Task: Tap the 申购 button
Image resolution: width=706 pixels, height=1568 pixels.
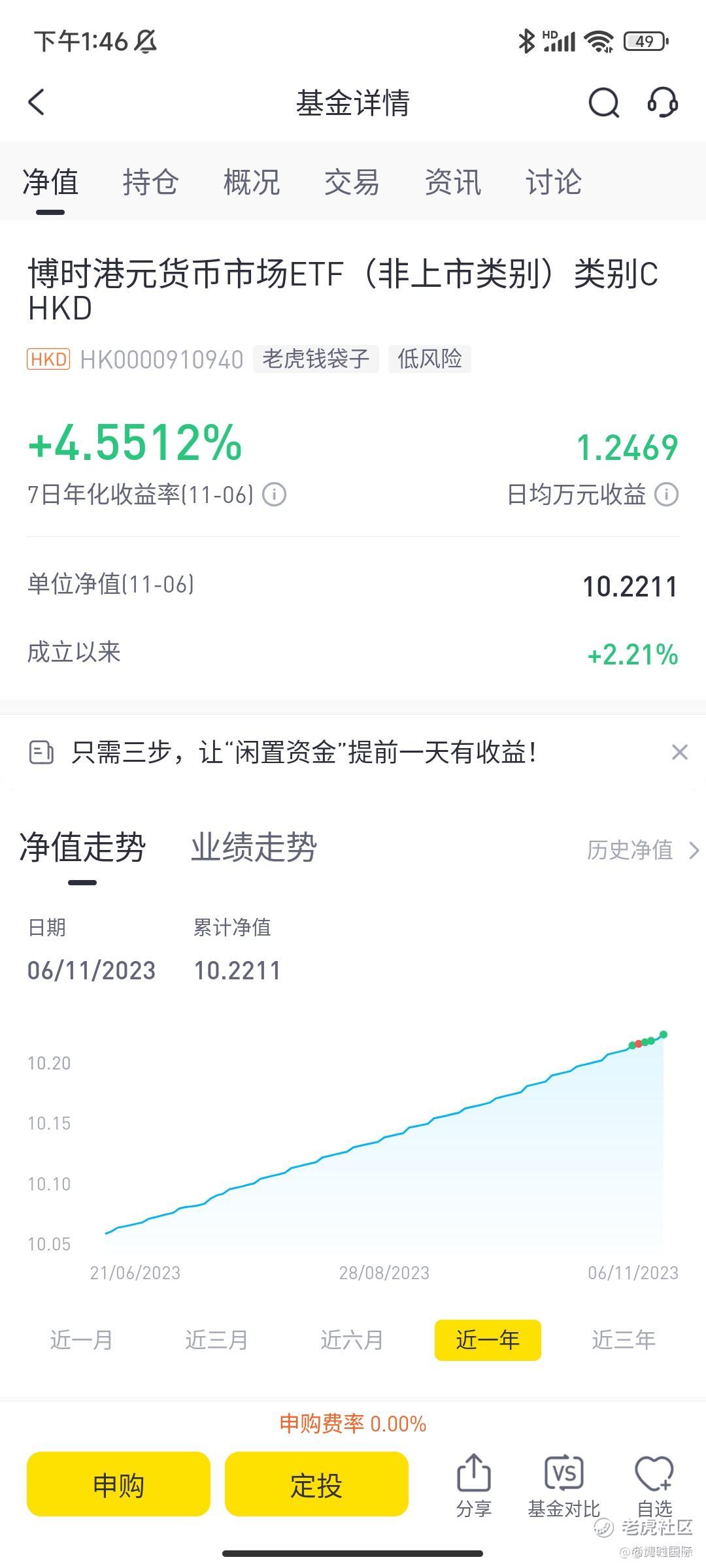Action: click(118, 1485)
